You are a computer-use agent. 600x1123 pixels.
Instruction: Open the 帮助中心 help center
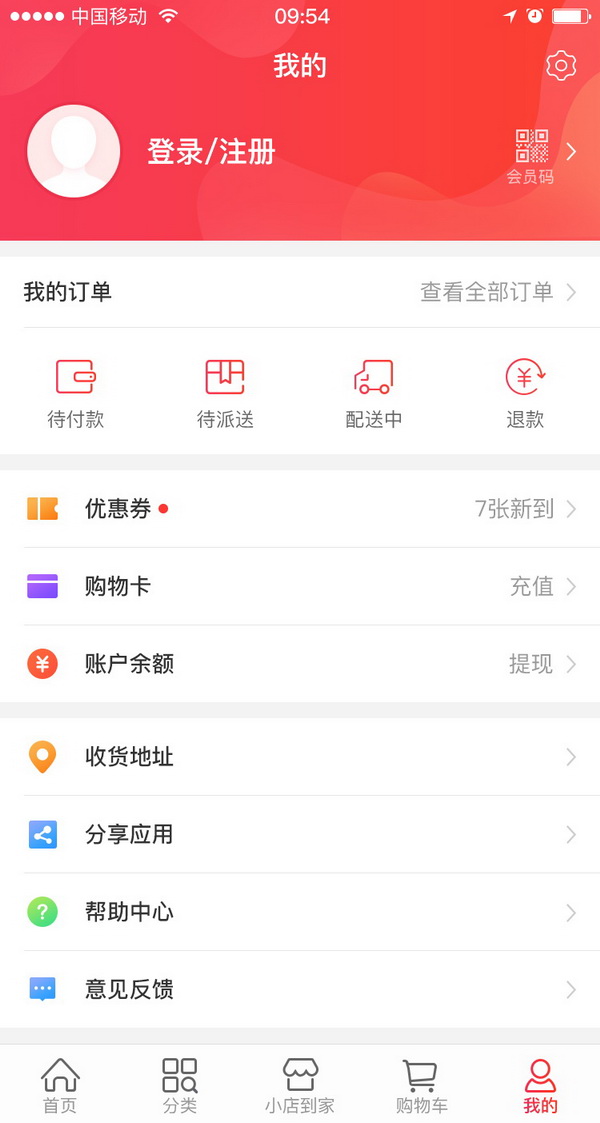tap(300, 912)
